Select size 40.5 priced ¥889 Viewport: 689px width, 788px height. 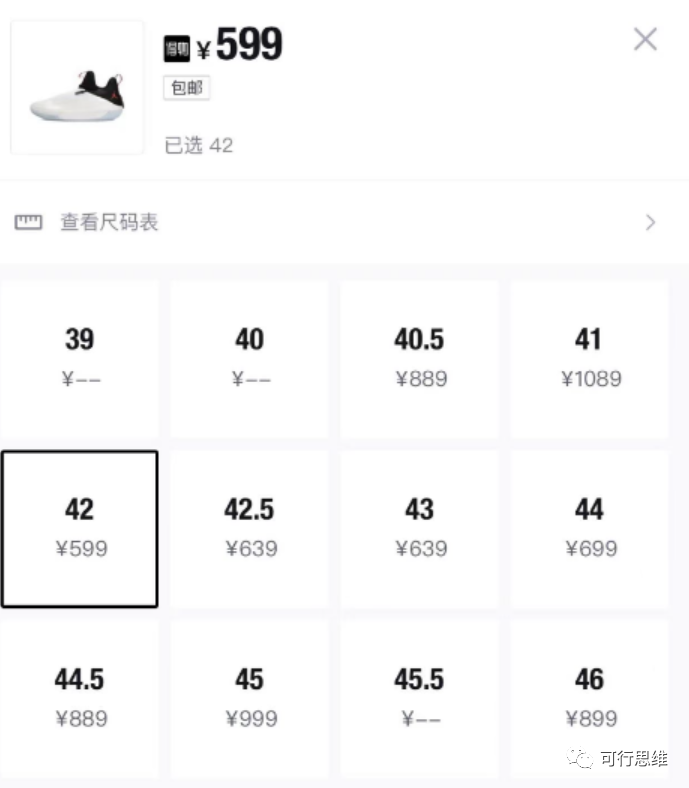point(419,358)
